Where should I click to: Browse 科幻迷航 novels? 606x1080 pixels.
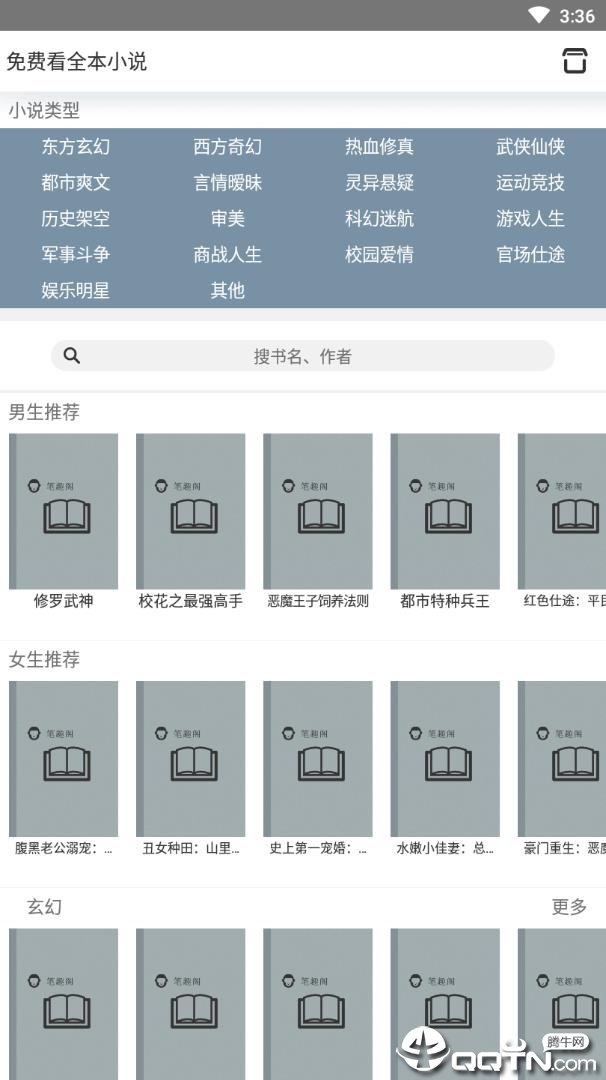[379, 218]
